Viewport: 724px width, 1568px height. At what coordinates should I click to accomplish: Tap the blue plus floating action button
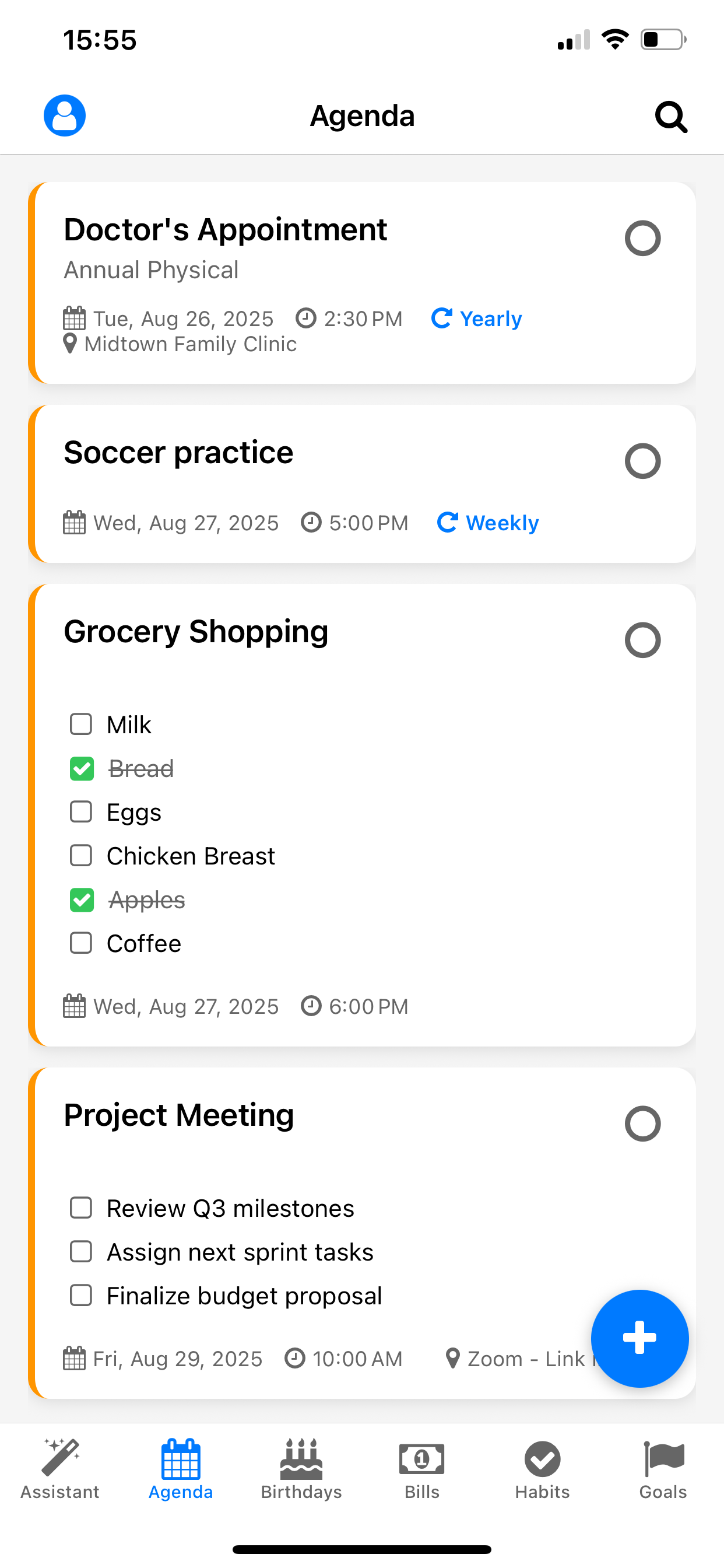click(639, 1338)
